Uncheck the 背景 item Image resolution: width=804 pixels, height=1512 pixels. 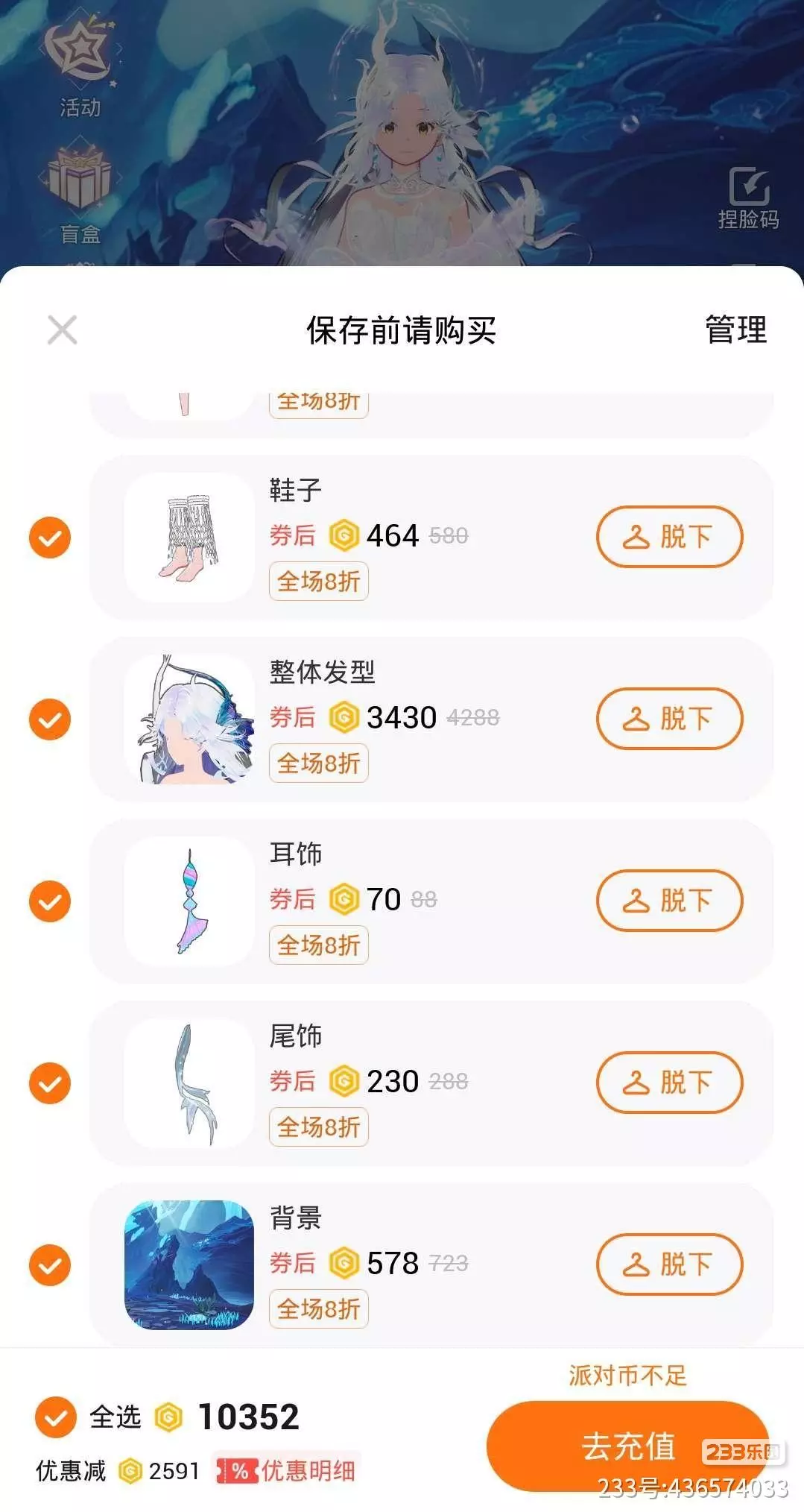pyautogui.click(x=50, y=1265)
